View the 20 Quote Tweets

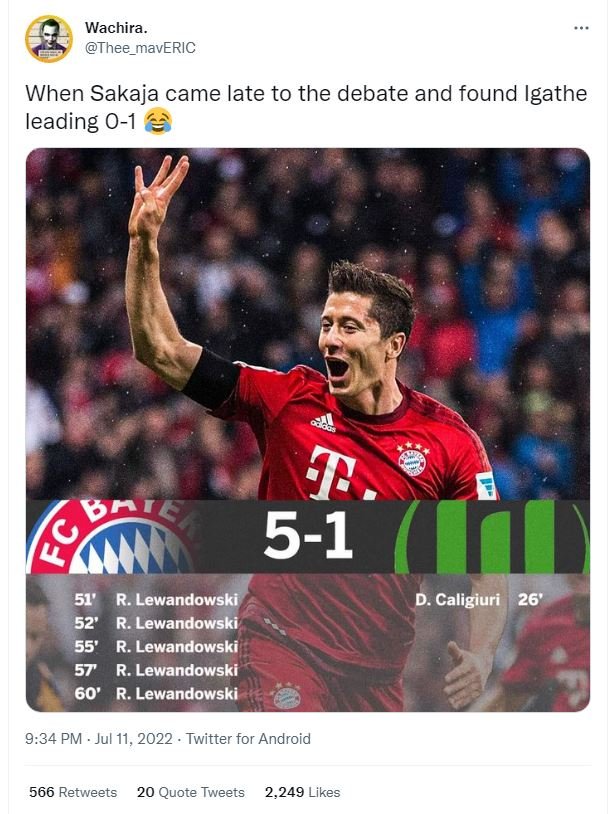(x=190, y=791)
